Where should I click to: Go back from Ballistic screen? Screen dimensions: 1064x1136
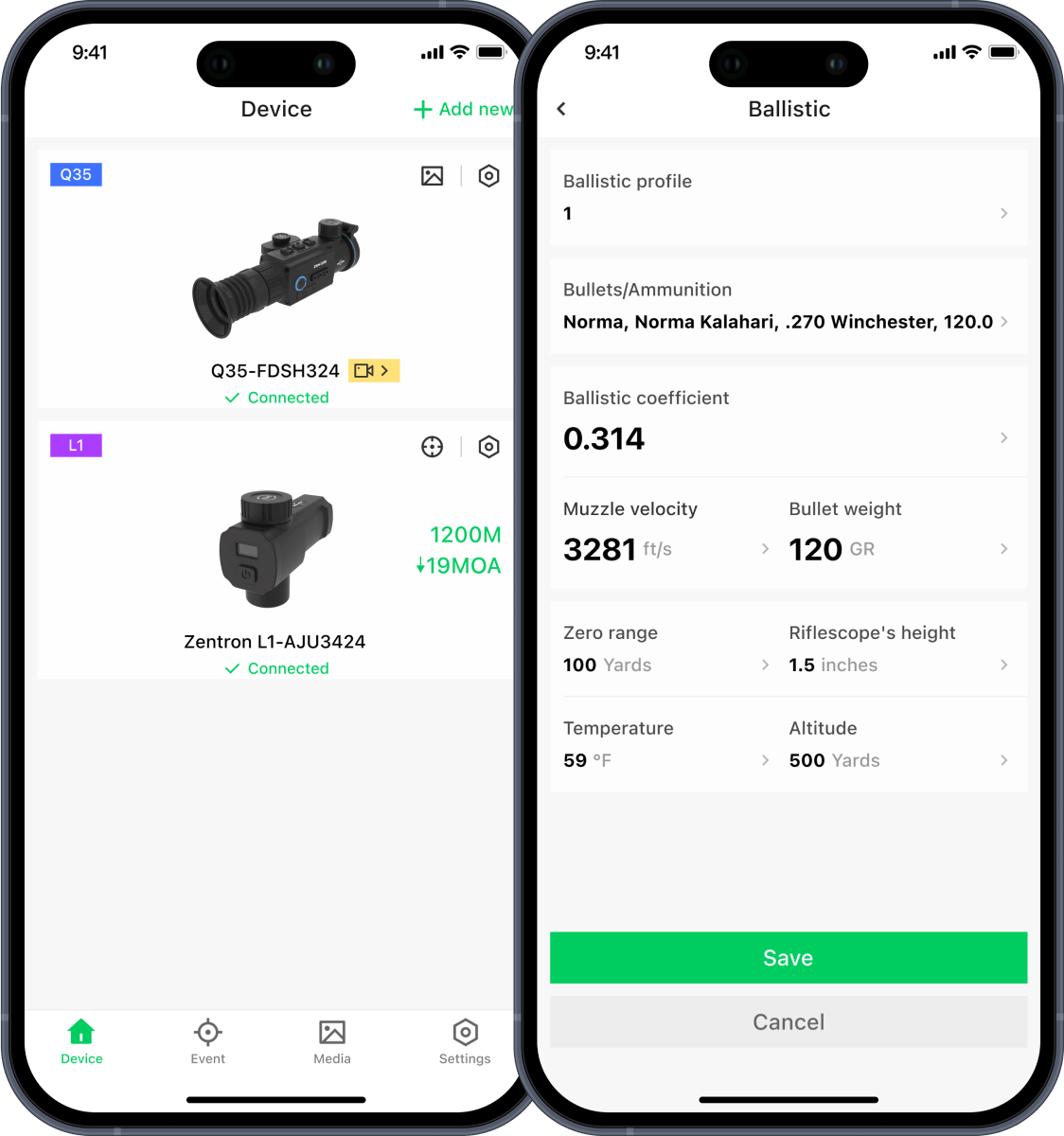point(561,109)
